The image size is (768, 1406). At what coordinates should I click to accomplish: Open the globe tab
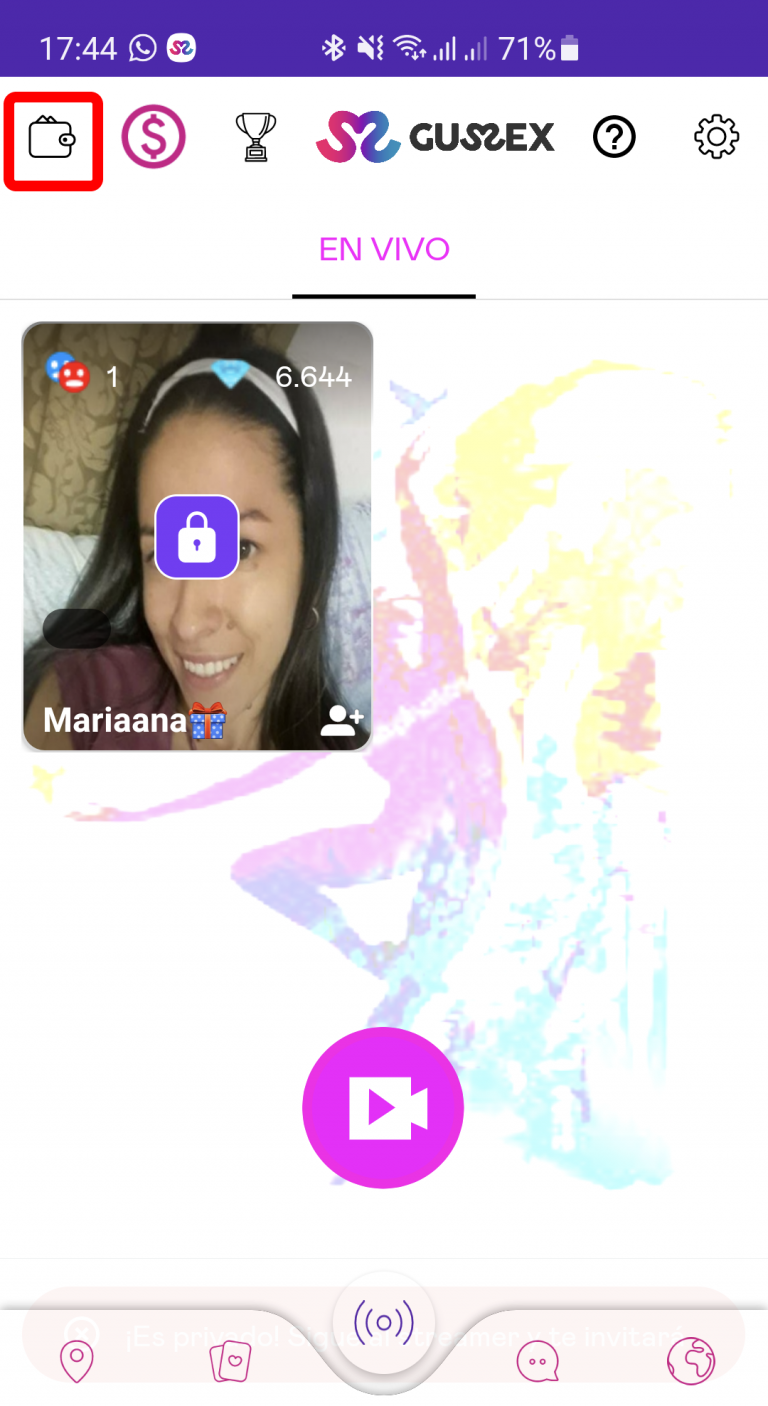[691, 1362]
